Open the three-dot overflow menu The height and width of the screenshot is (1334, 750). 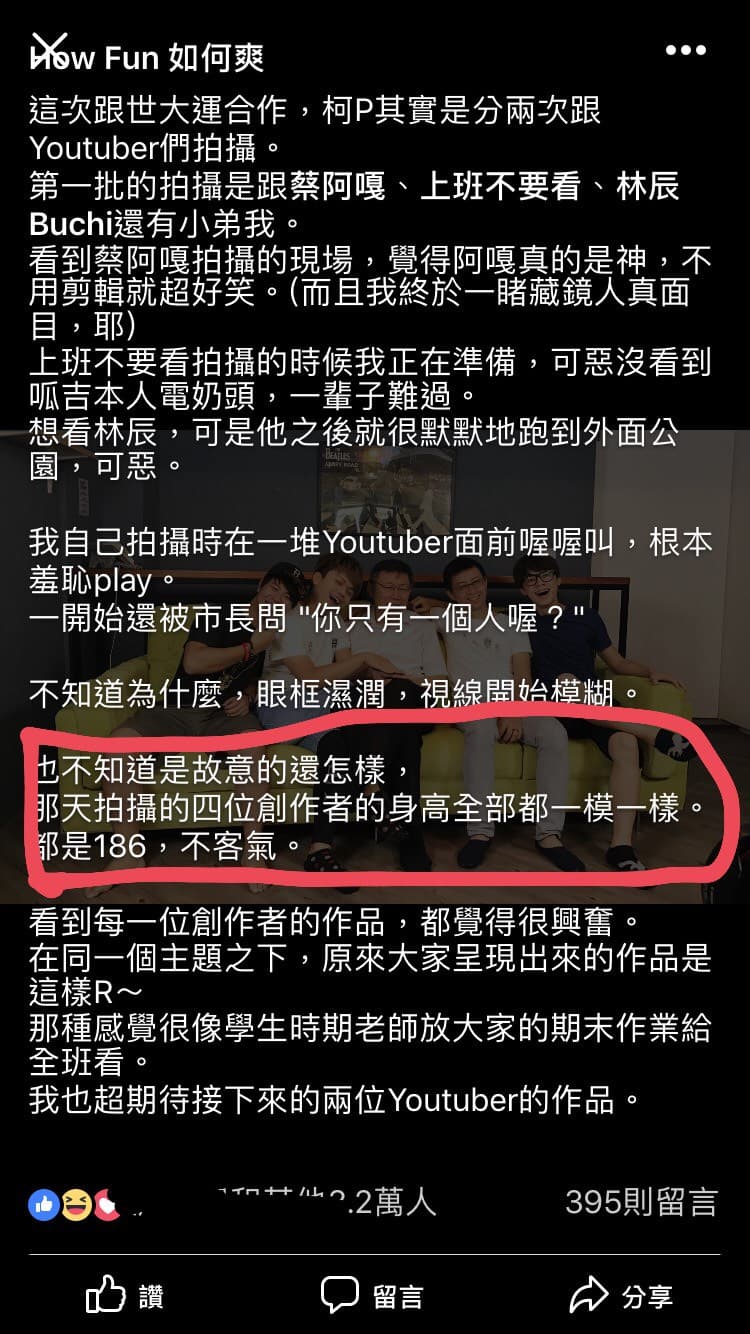686,51
